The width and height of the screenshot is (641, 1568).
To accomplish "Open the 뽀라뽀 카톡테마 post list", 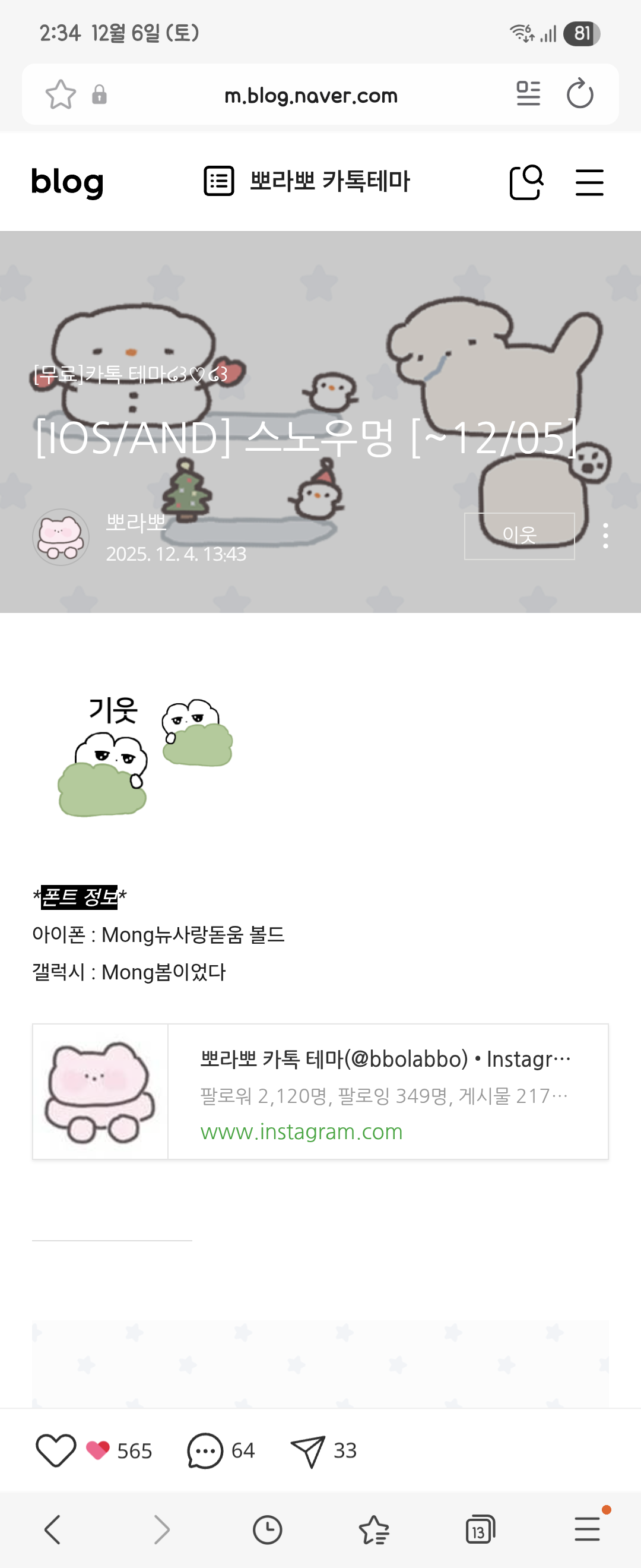I will point(307,181).
